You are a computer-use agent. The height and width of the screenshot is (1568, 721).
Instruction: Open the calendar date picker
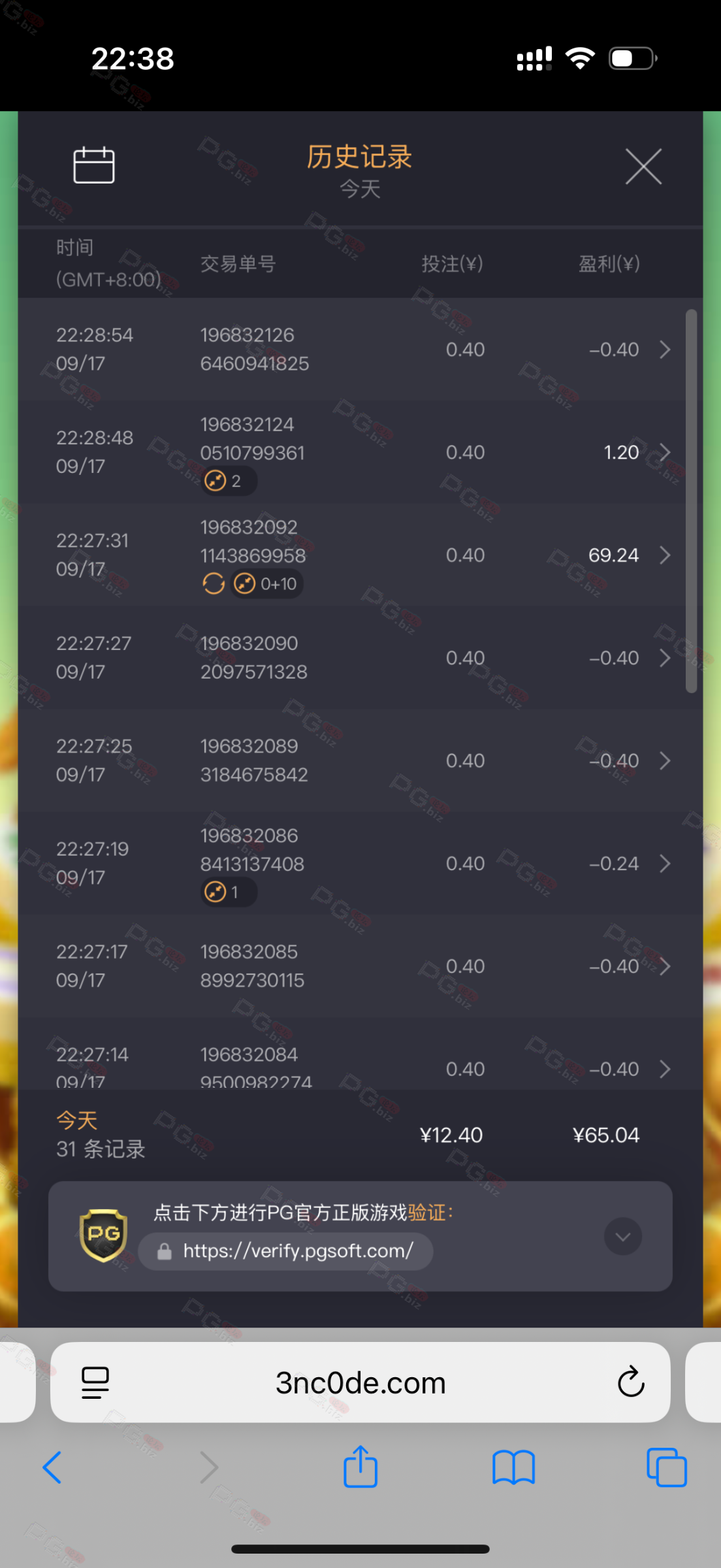pyautogui.click(x=94, y=165)
